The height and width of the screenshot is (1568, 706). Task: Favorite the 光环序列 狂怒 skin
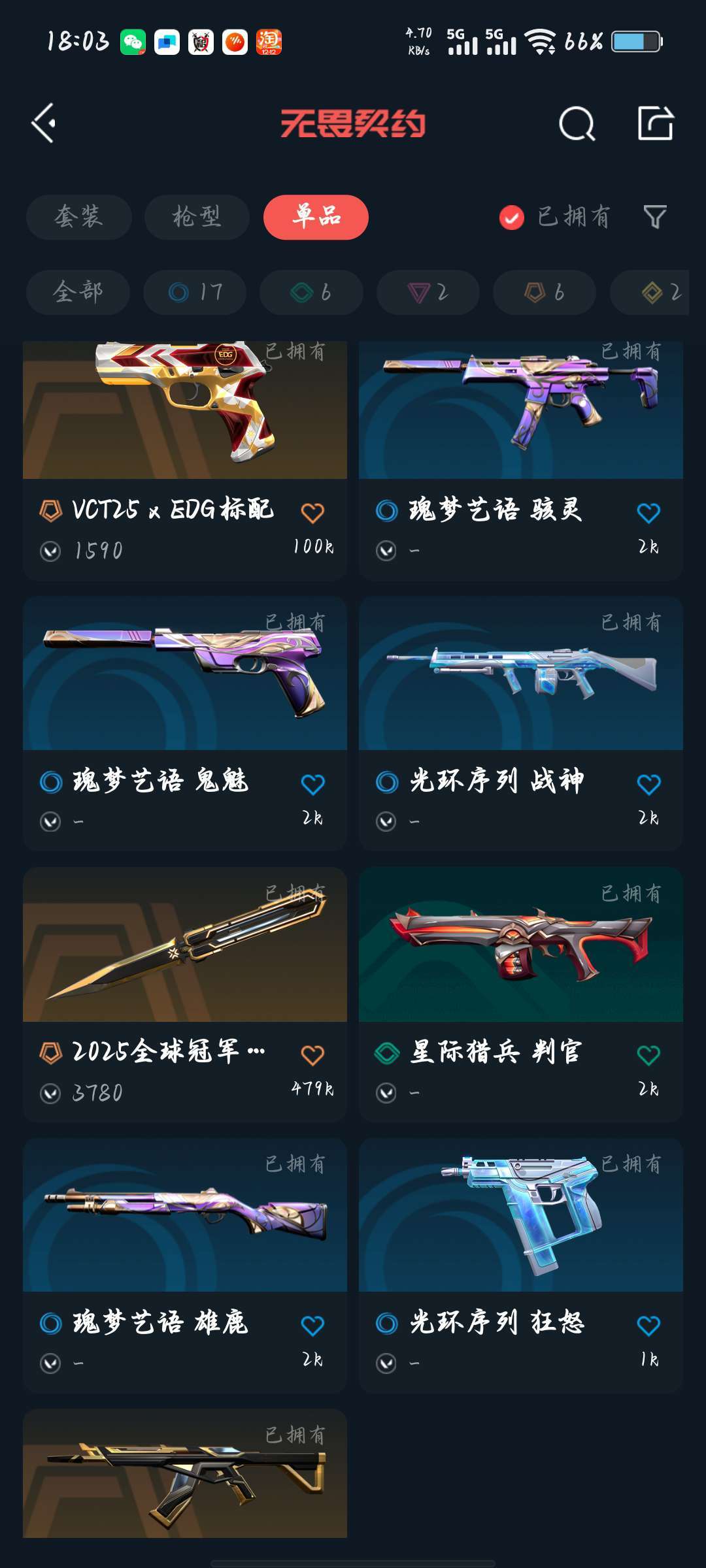648,1326
